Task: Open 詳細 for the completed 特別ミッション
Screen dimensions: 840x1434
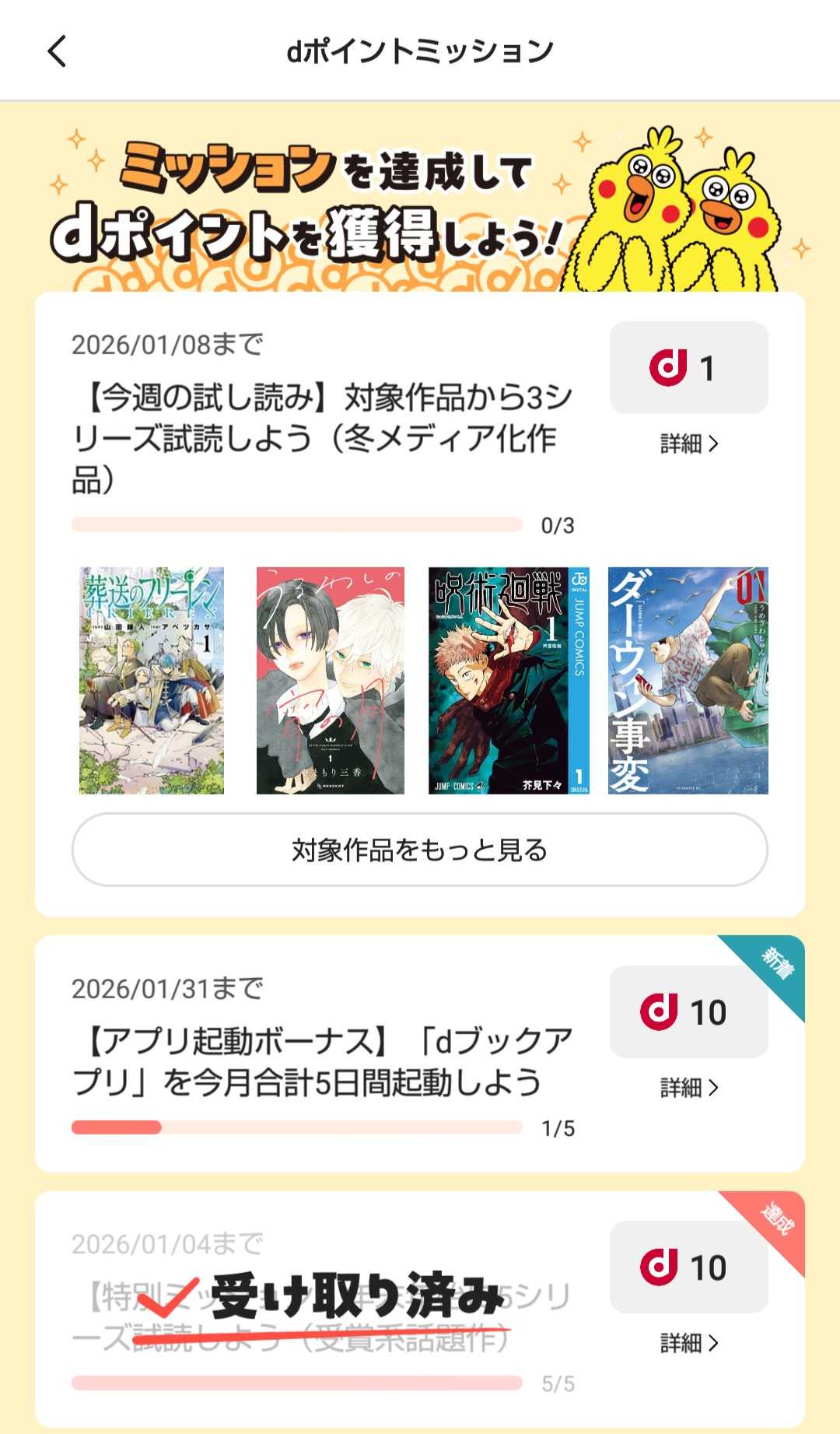Action: pos(689,1342)
